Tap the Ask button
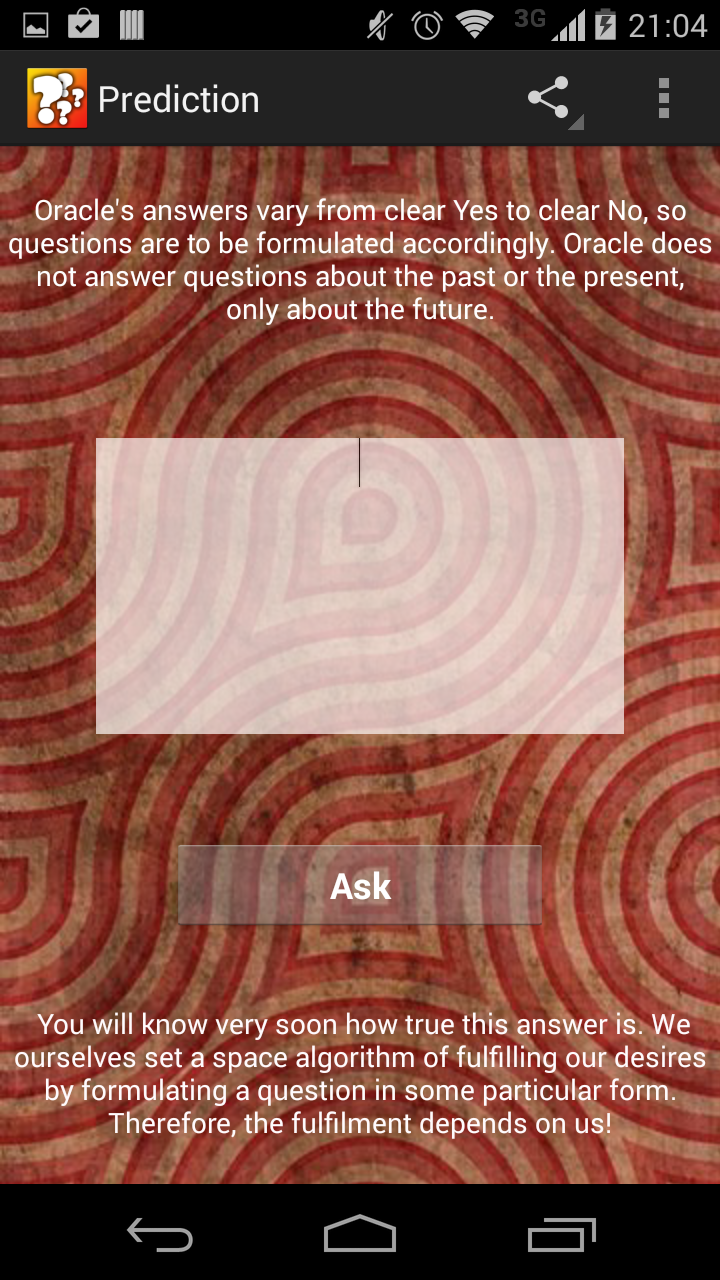 pyautogui.click(x=360, y=885)
